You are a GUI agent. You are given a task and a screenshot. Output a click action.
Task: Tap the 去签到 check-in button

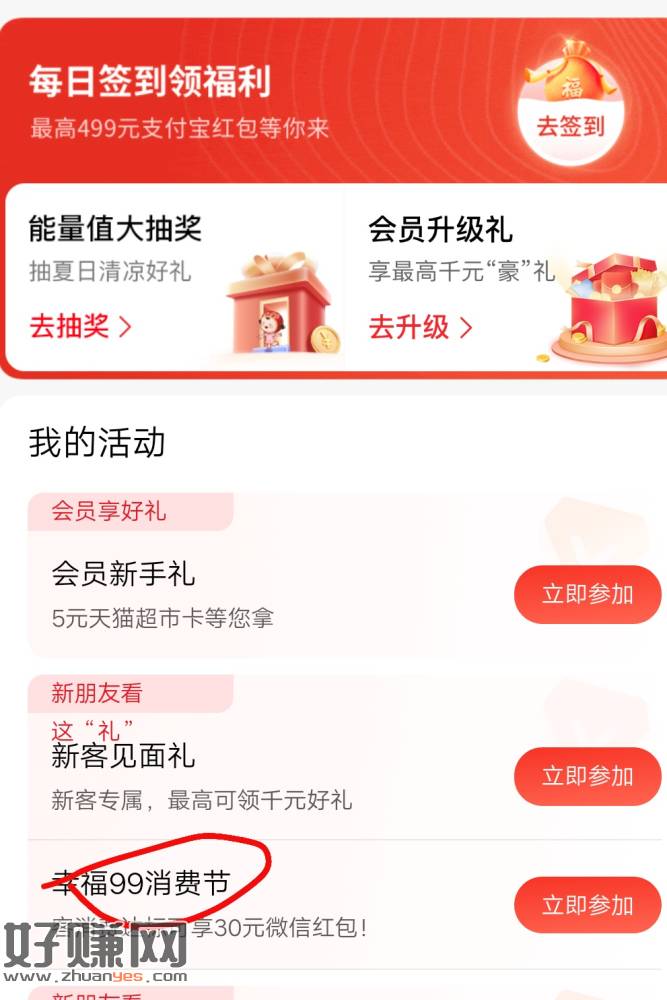571,127
